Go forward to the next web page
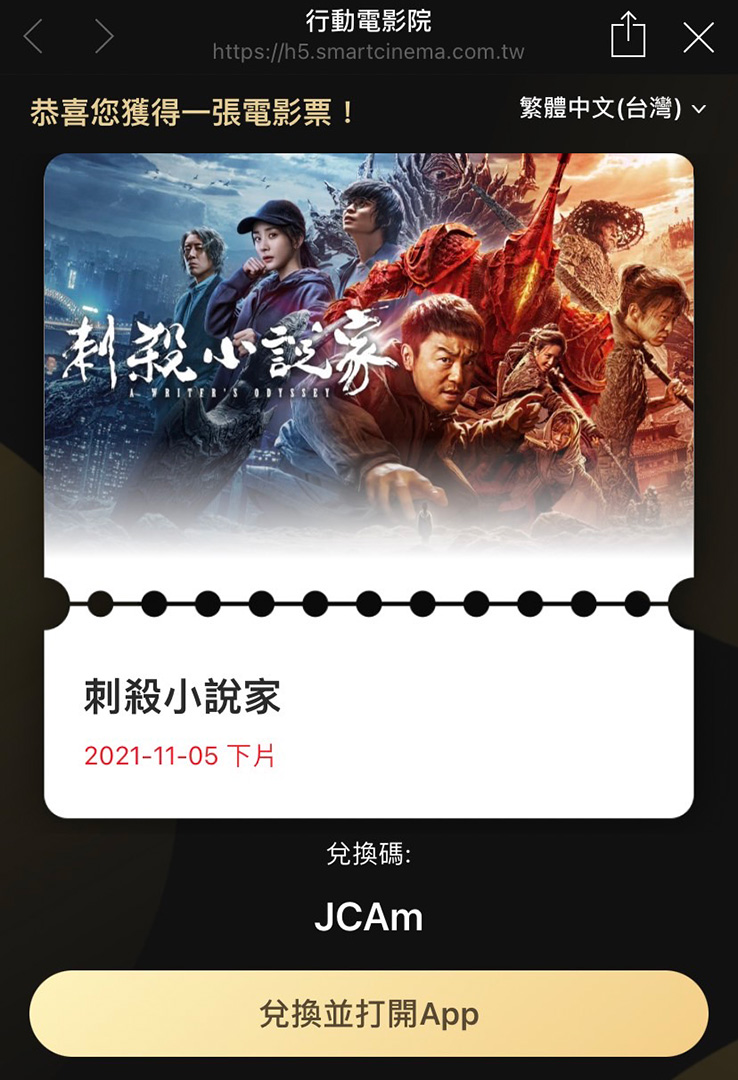 coord(104,37)
